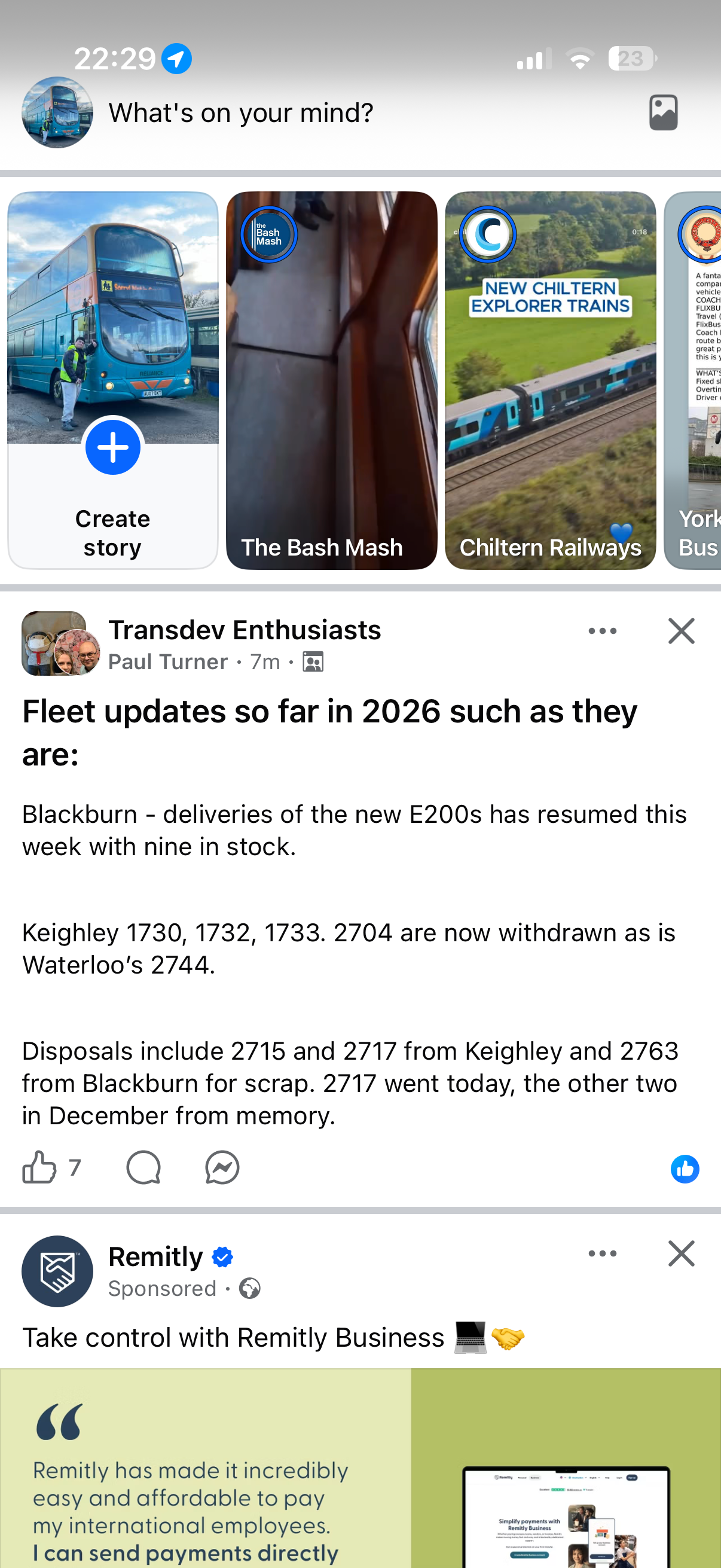View the Chiltern Railways story
The width and height of the screenshot is (721, 1568).
551,380
